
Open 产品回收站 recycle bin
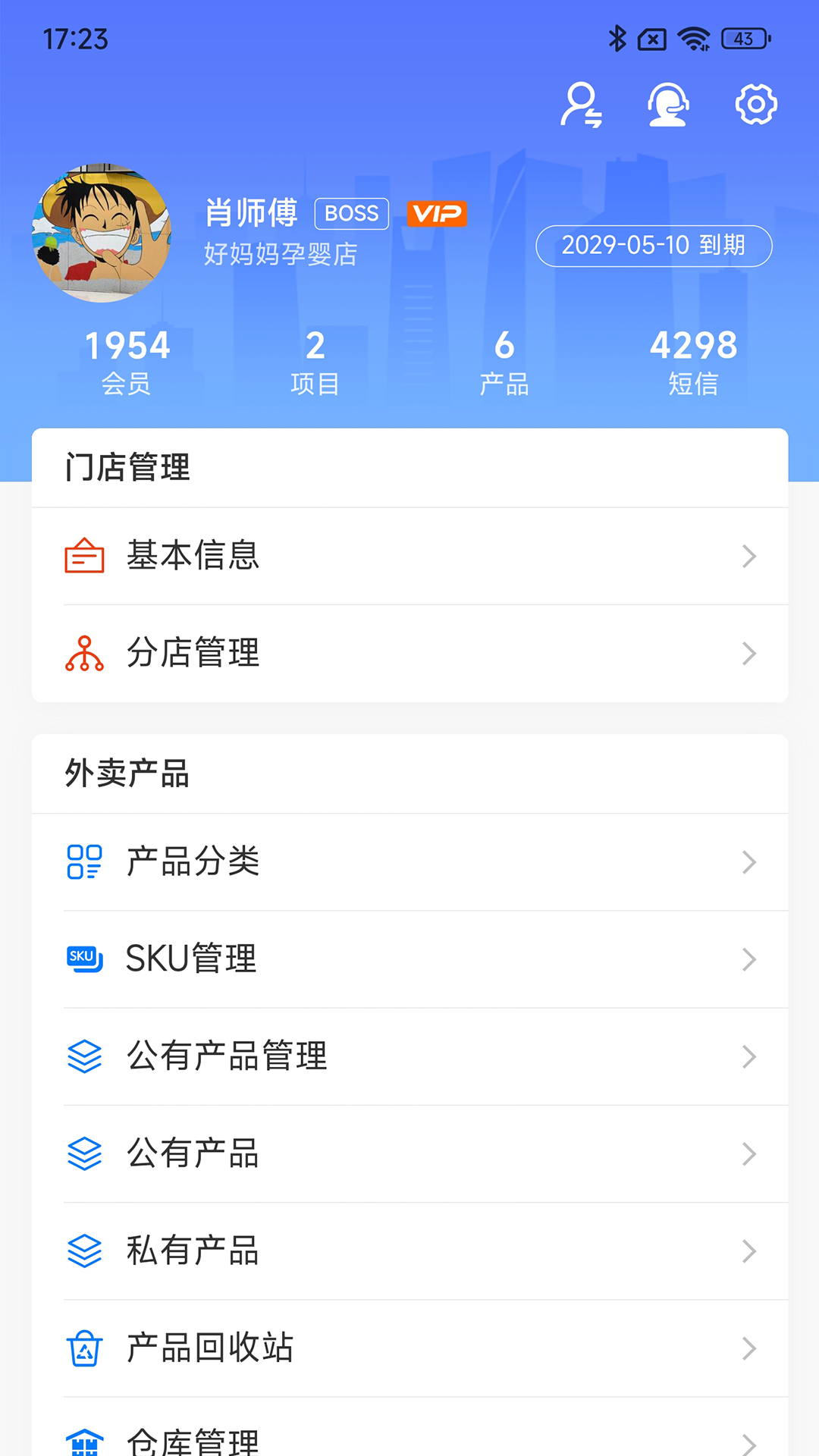[x=409, y=1348]
